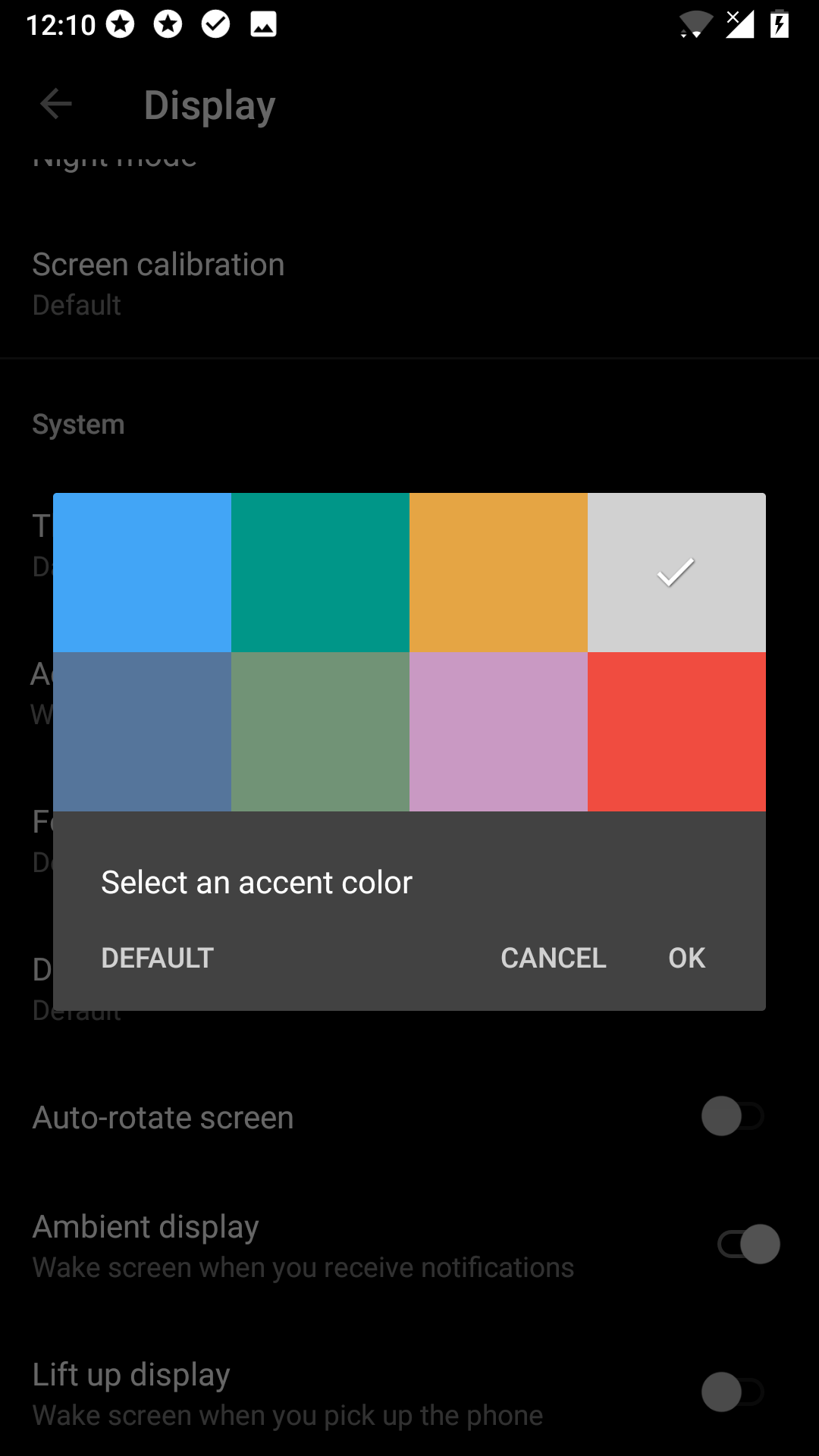This screenshot has height=1456, width=819.
Task: Pick the orange accent color
Action: click(x=498, y=573)
